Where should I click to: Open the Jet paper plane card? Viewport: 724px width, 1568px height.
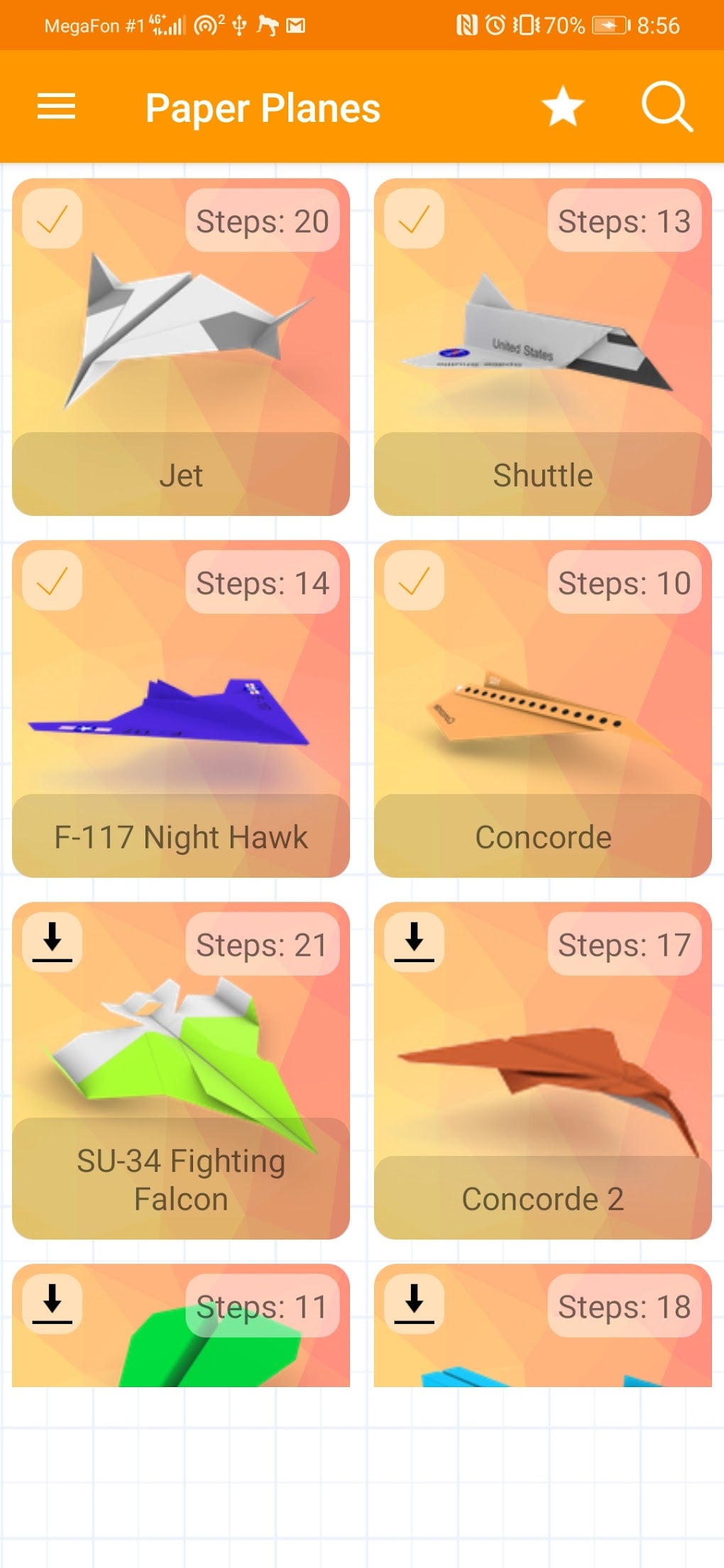pos(181,347)
